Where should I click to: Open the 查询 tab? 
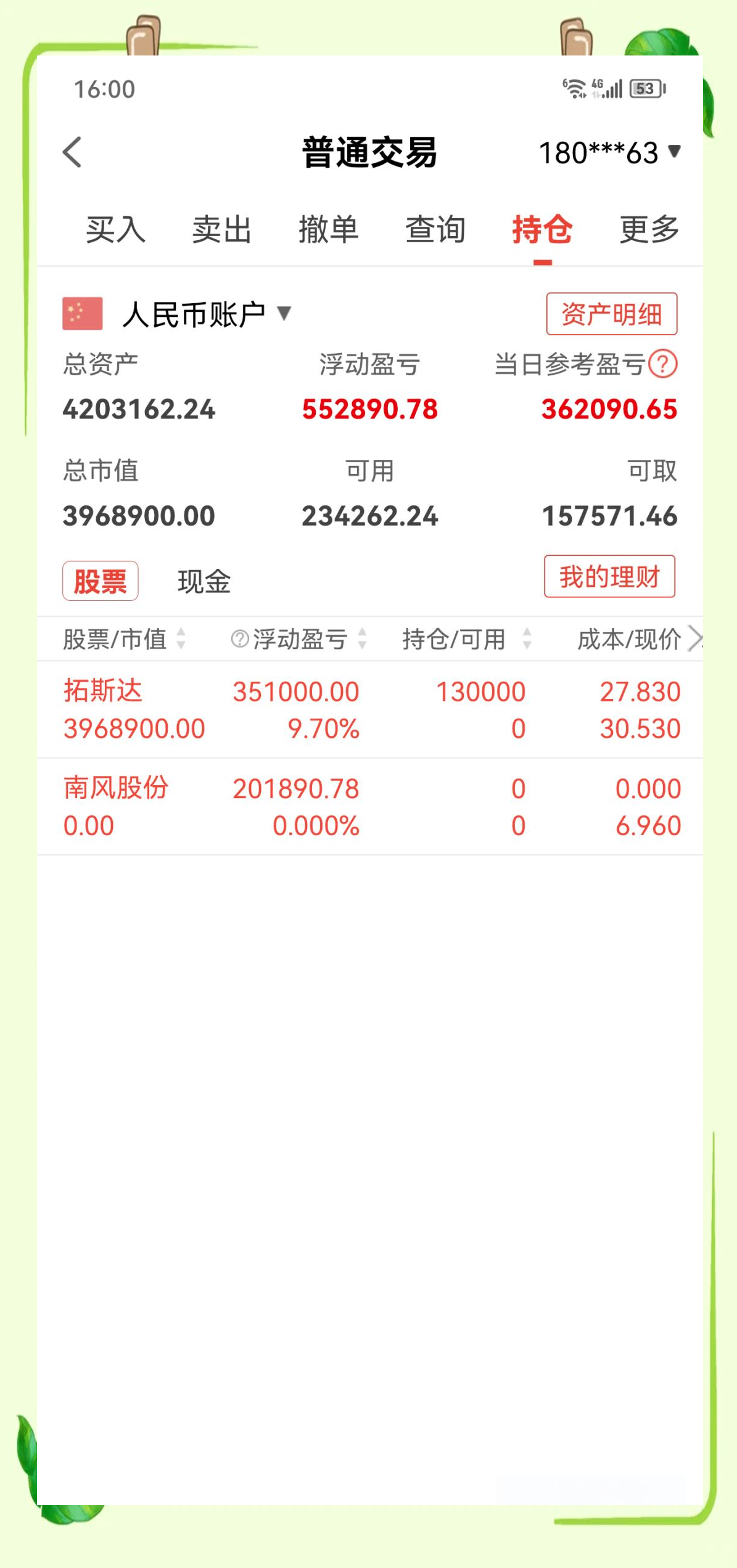(x=435, y=230)
